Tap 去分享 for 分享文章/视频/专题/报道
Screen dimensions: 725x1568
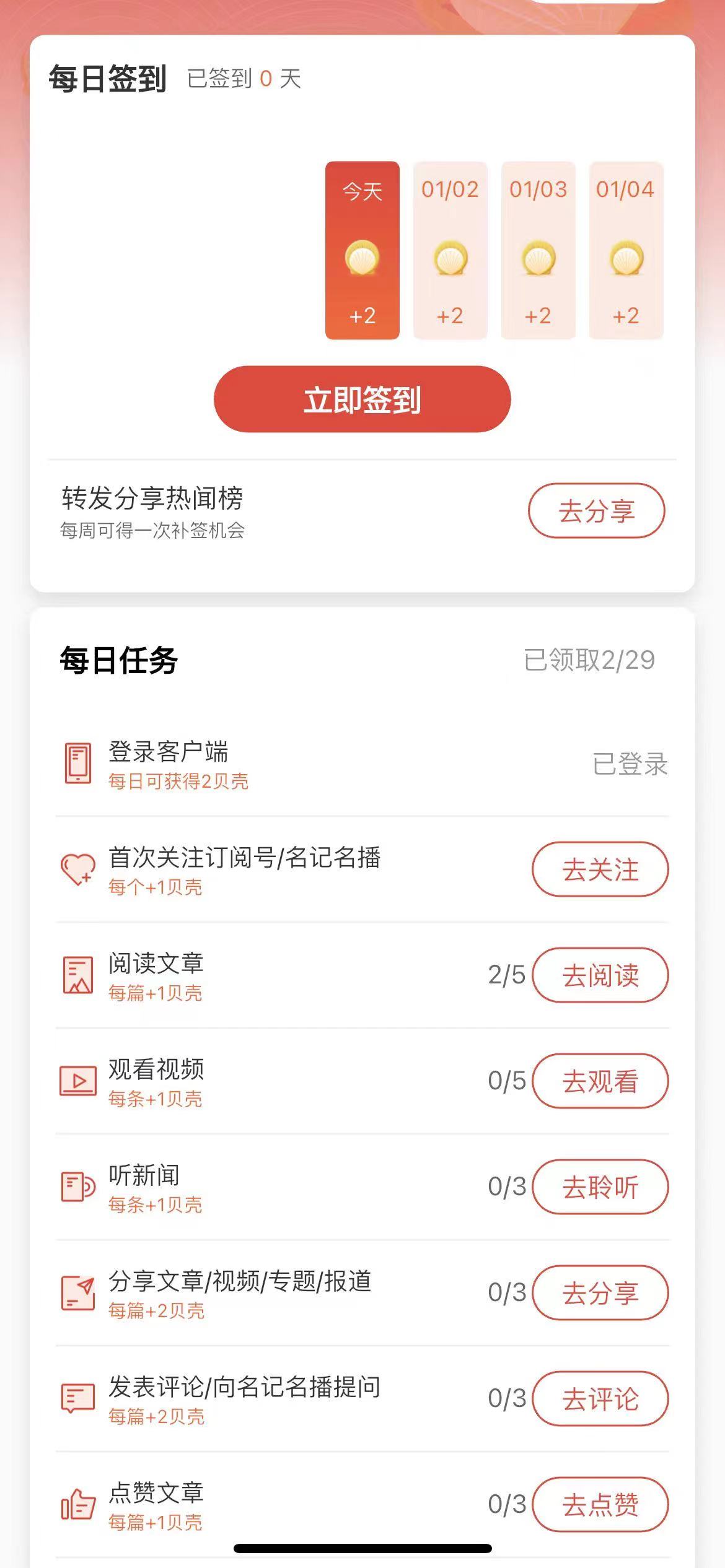tap(600, 1292)
